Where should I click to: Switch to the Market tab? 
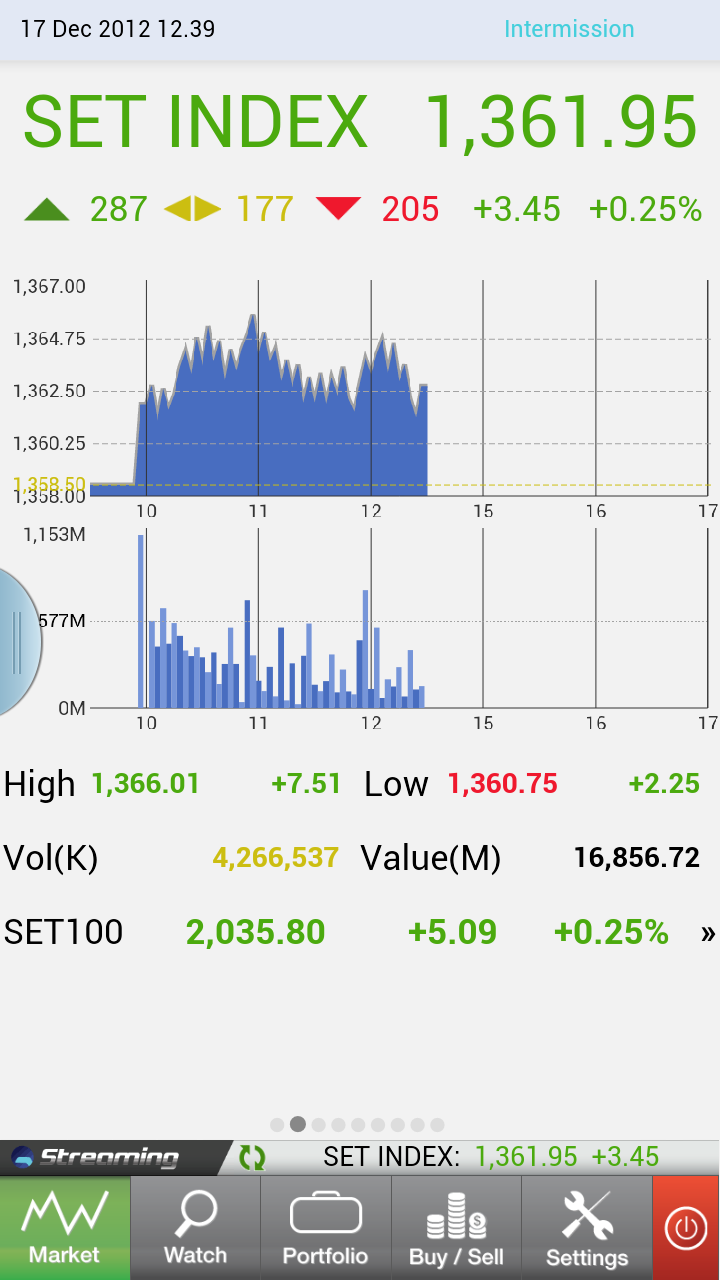[x=65, y=1228]
